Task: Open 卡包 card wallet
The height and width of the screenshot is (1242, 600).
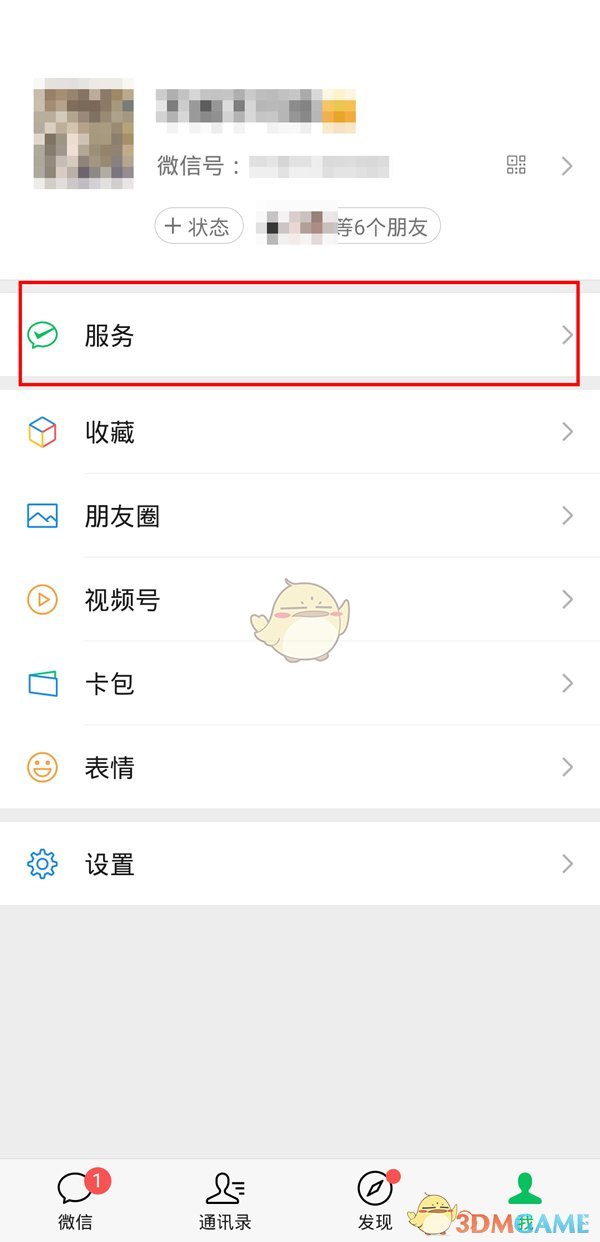Action: (x=300, y=684)
